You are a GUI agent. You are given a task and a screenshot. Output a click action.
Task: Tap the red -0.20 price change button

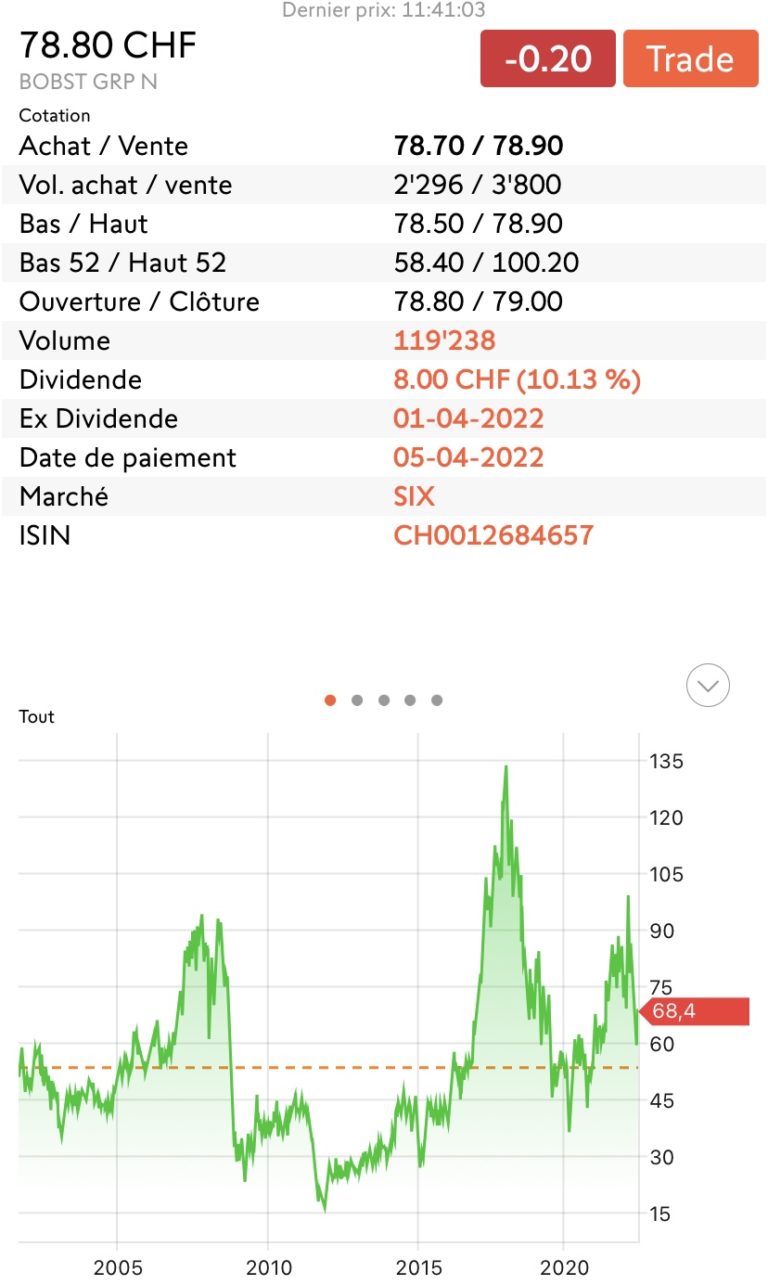click(547, 59)
